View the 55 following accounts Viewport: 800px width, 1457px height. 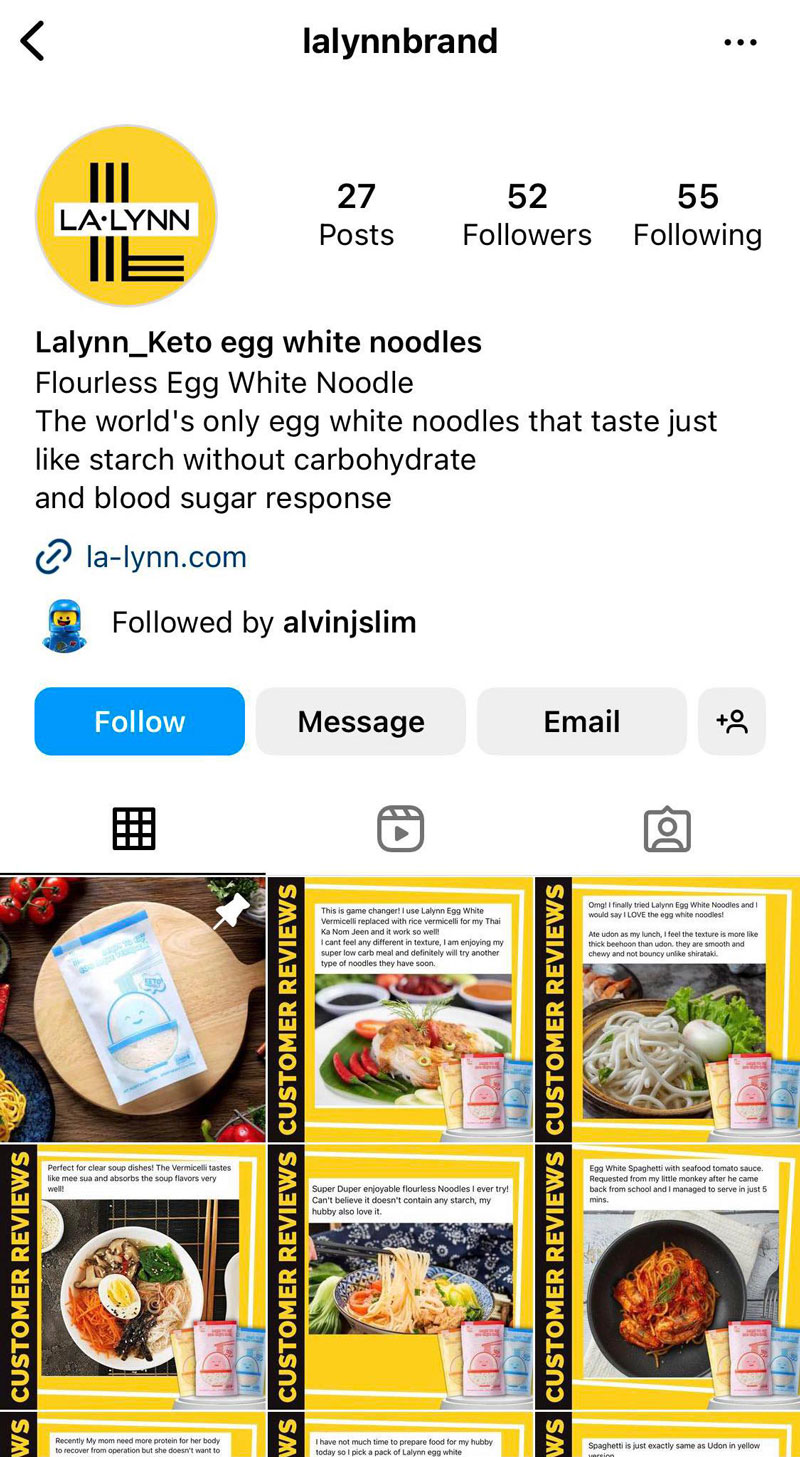697,215
